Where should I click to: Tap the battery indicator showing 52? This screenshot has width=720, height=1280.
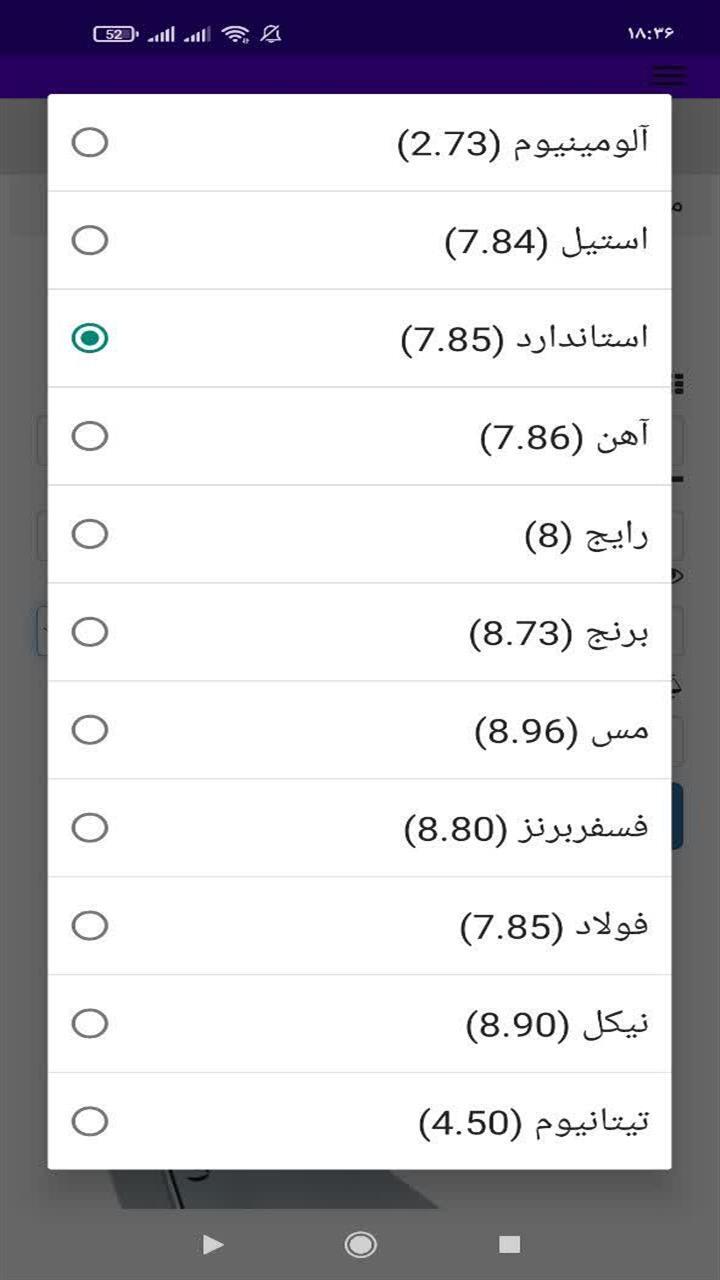(116, 33)
